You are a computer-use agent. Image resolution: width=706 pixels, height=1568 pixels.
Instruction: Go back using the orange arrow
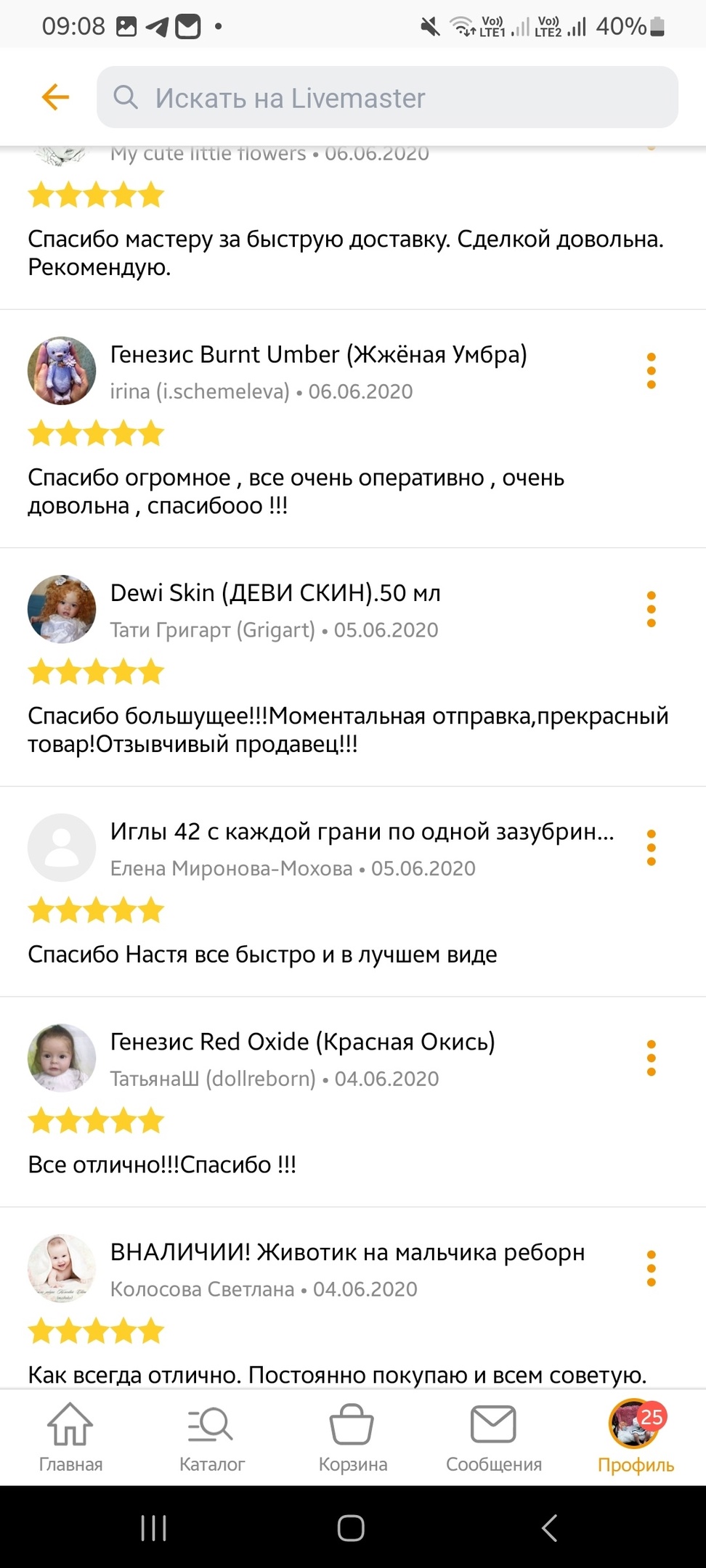pyautogui.click(x=55, y=97)
